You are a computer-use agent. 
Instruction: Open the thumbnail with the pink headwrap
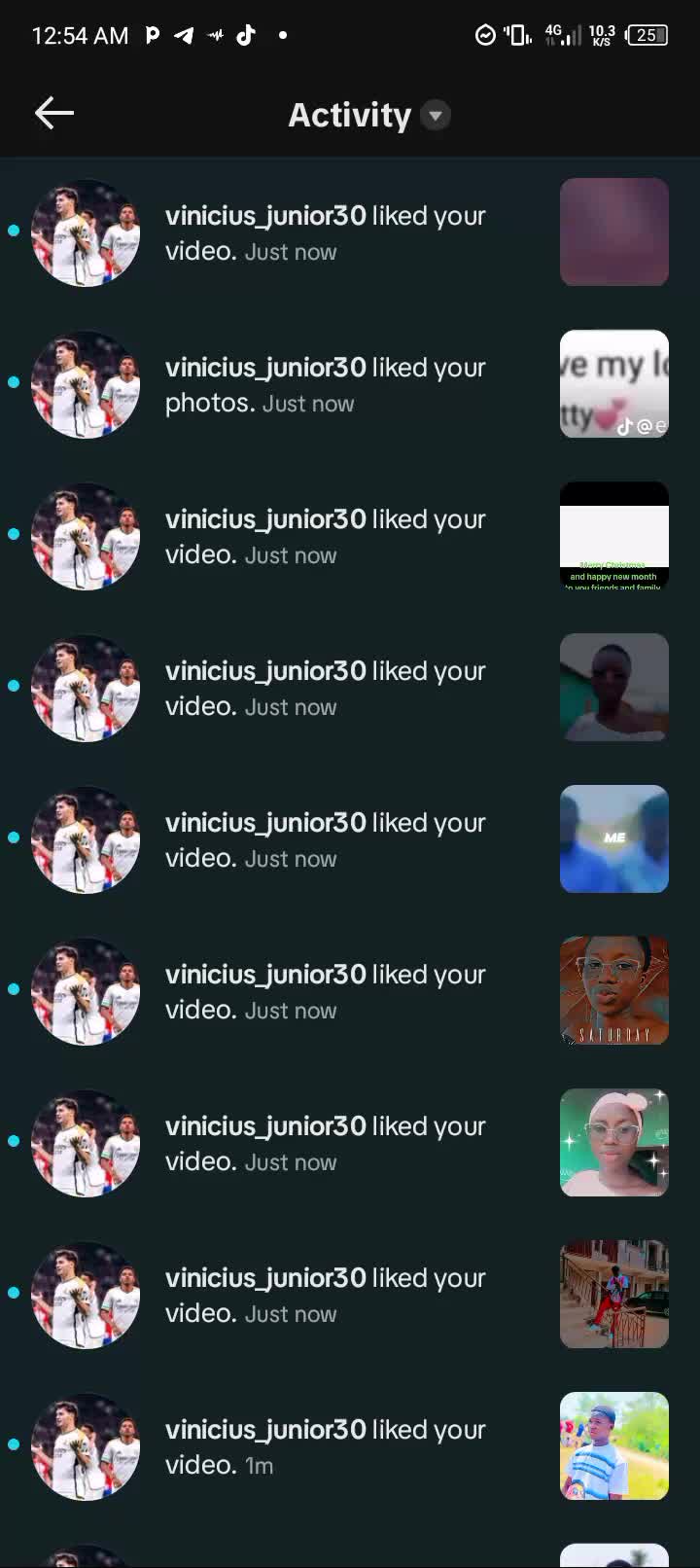point(613,1142)
